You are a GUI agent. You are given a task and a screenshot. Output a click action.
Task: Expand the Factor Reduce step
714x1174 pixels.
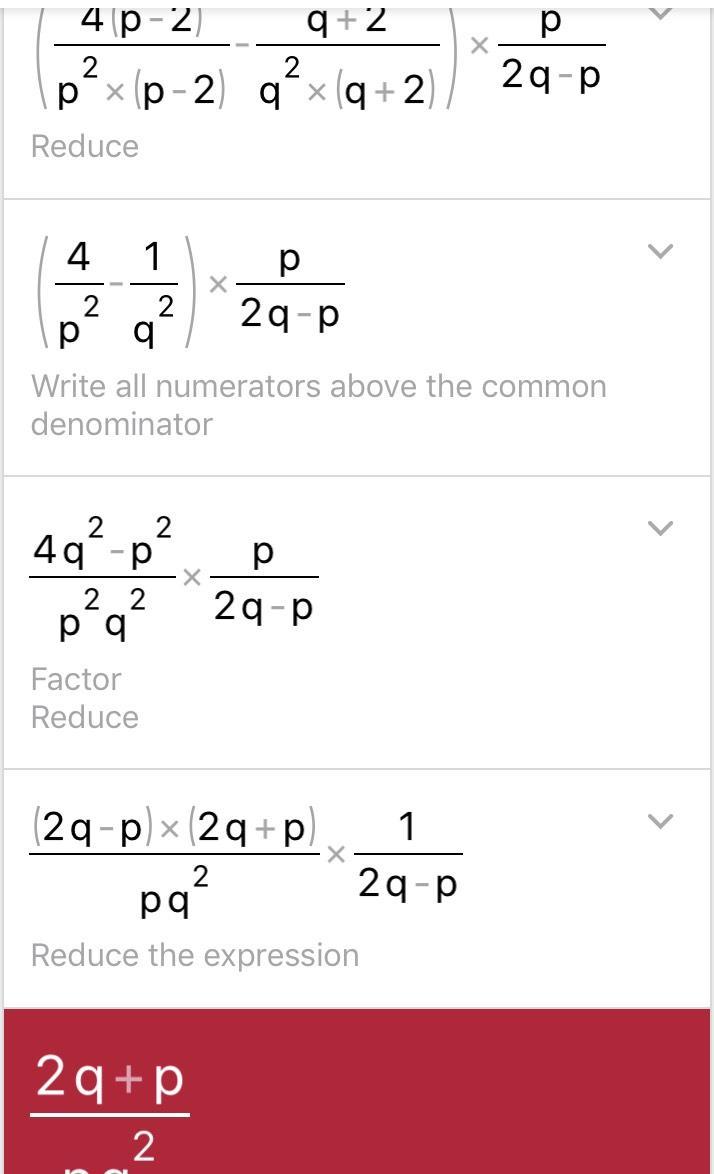tap(660, 528)
